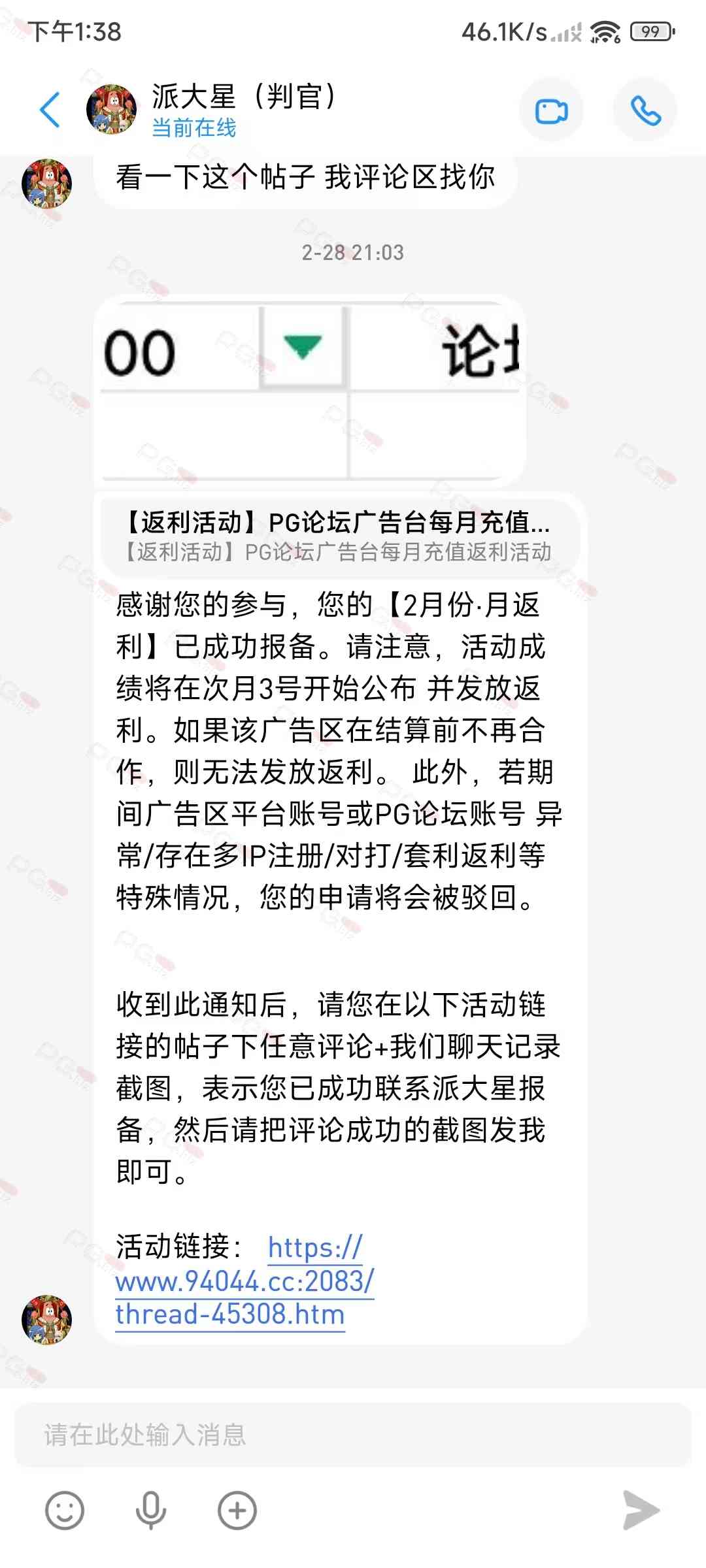Open 派大星's profile avatar in header
This screenshot has width=706, height=1568.
tap(112, 109)
